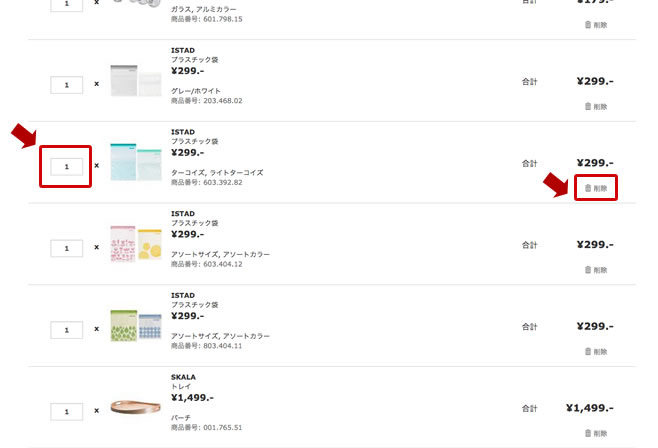View the pink and yellow ISTAD bags image
This screenshot has width=658, height=448.
pos(135,245)
